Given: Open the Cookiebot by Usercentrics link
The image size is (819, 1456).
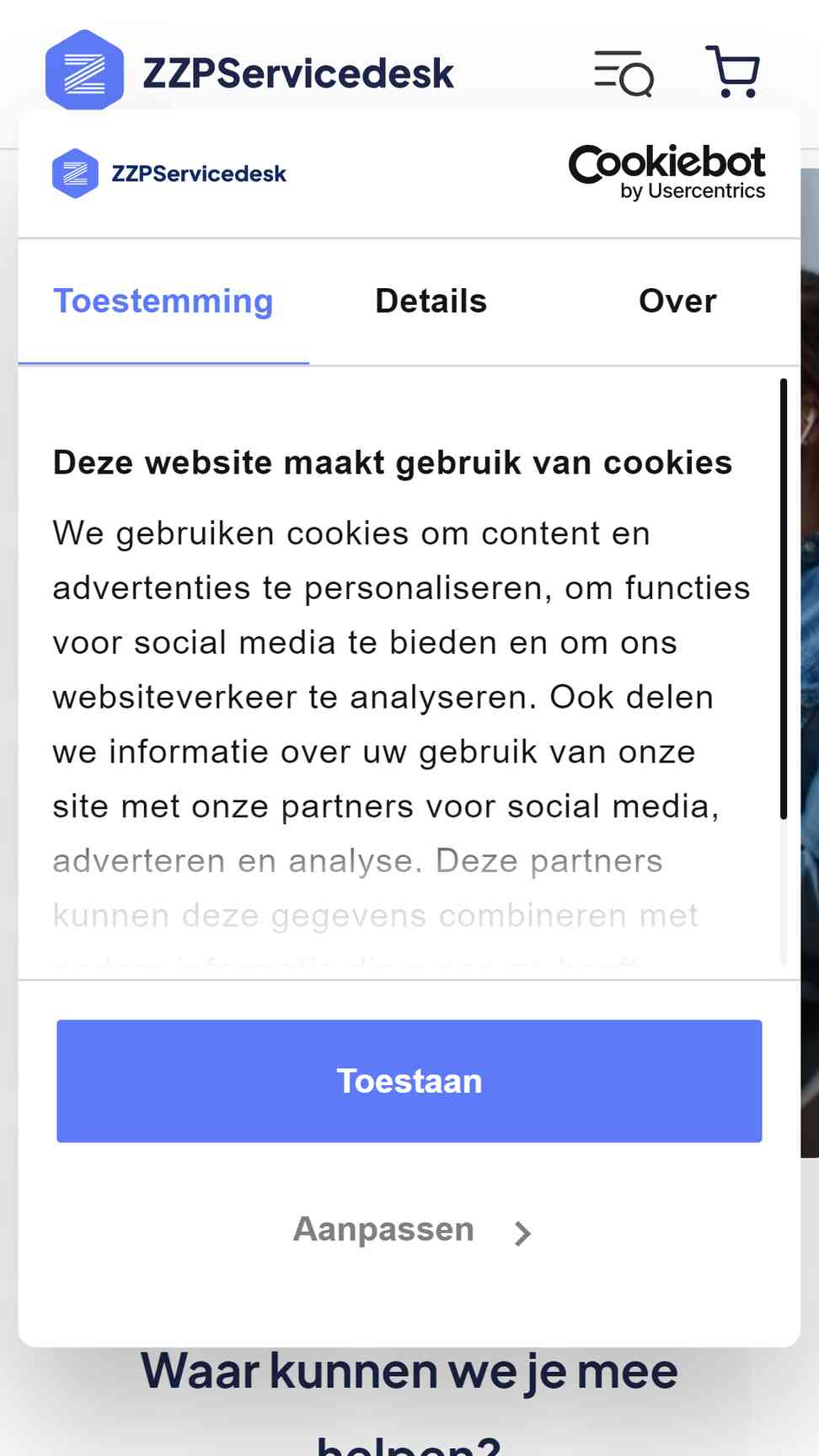Looking at the screenshot, I should pos(667,173).
